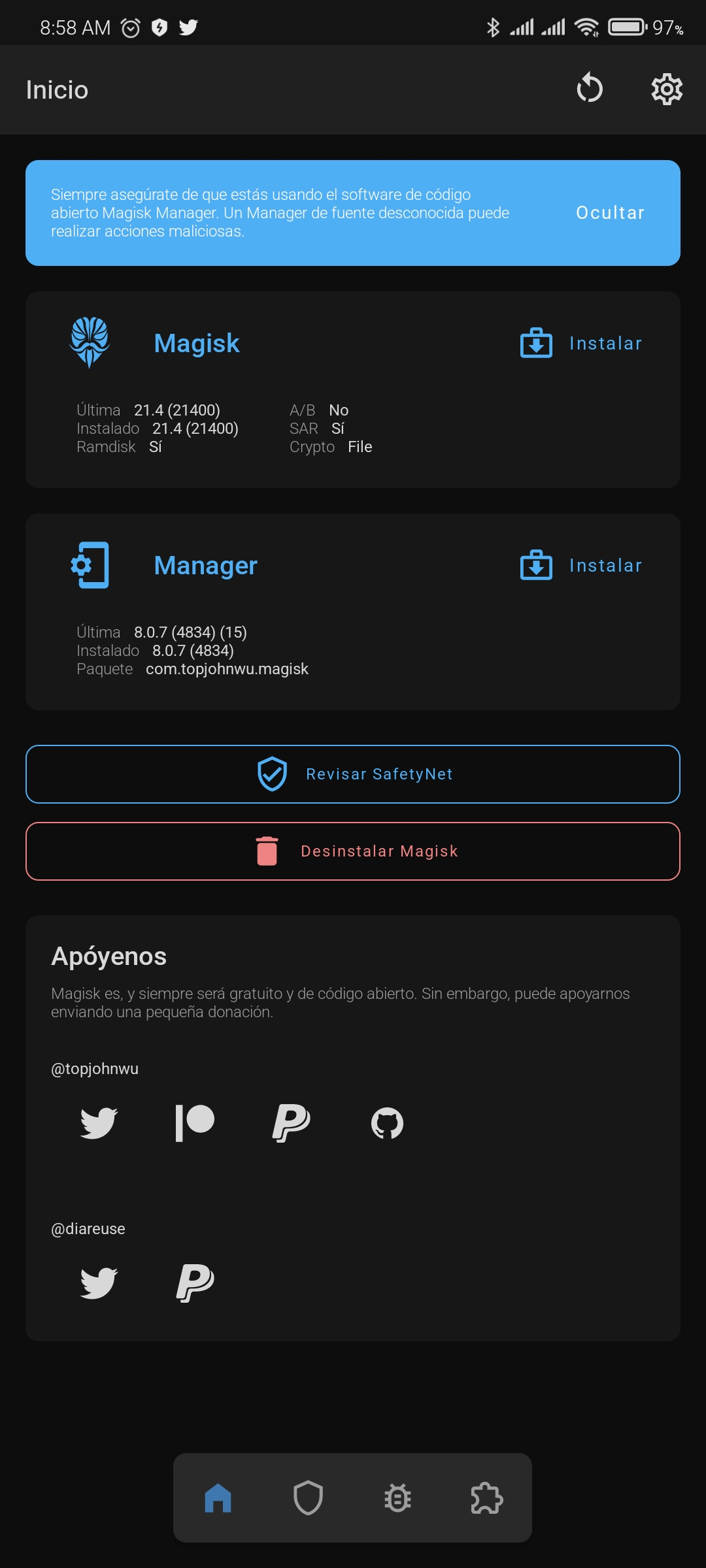Select the home tab in bottom navigation
This screenshot has width=706, height=1568.
click(x=218, y=1497)
